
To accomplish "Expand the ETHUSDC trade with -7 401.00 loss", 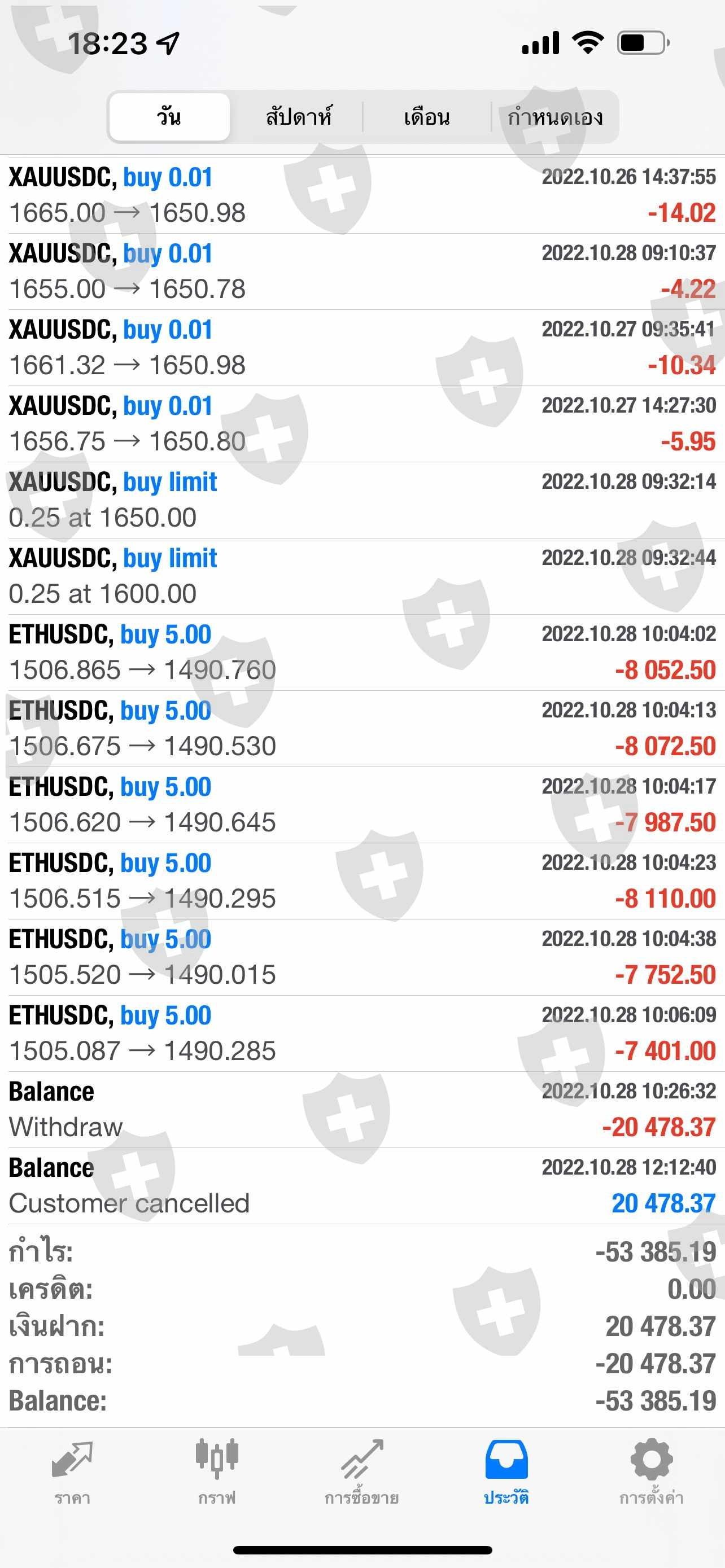I will click(x=362, y=1033).
